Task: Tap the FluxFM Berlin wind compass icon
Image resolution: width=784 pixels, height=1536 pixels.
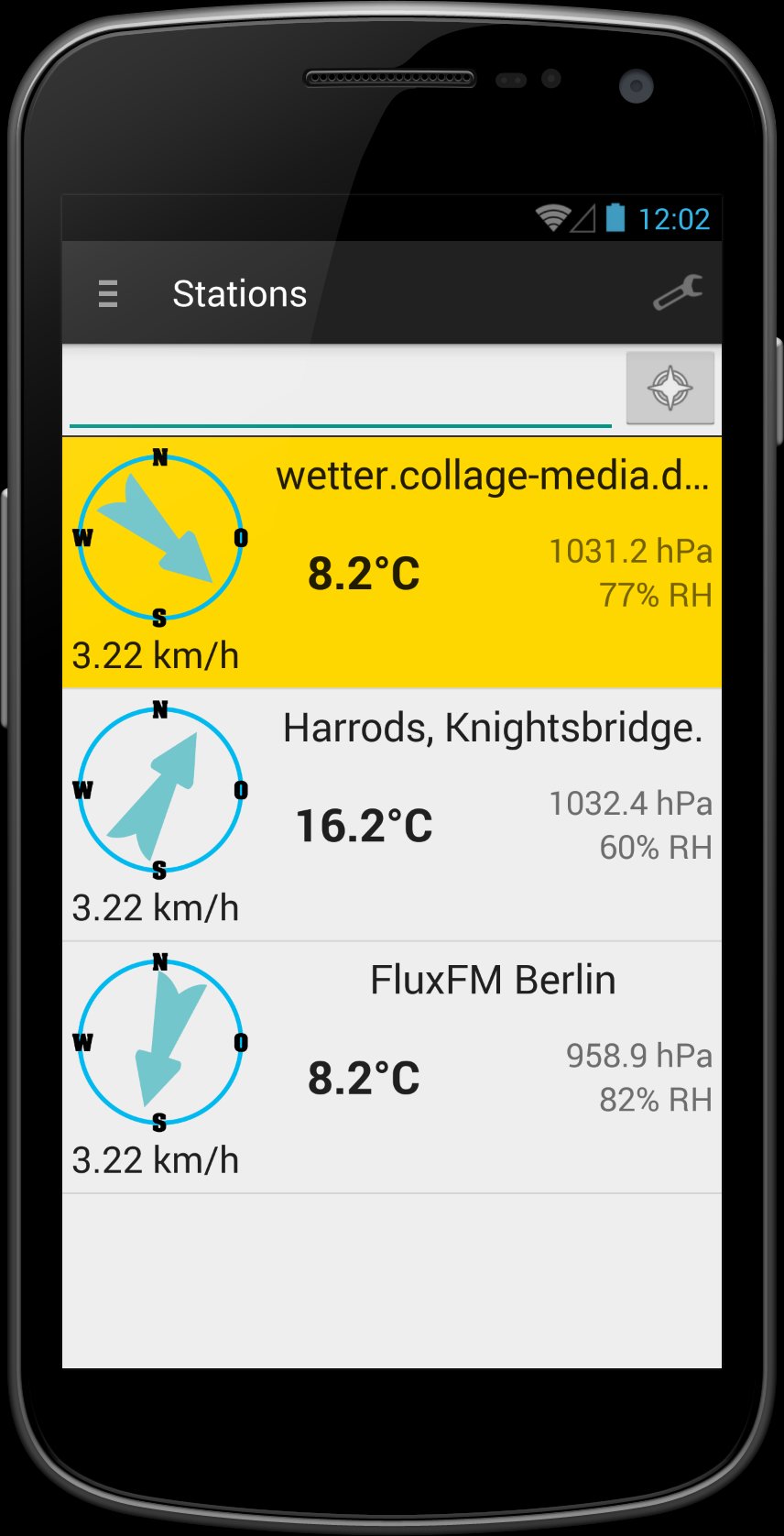Action: (161, 1043)
